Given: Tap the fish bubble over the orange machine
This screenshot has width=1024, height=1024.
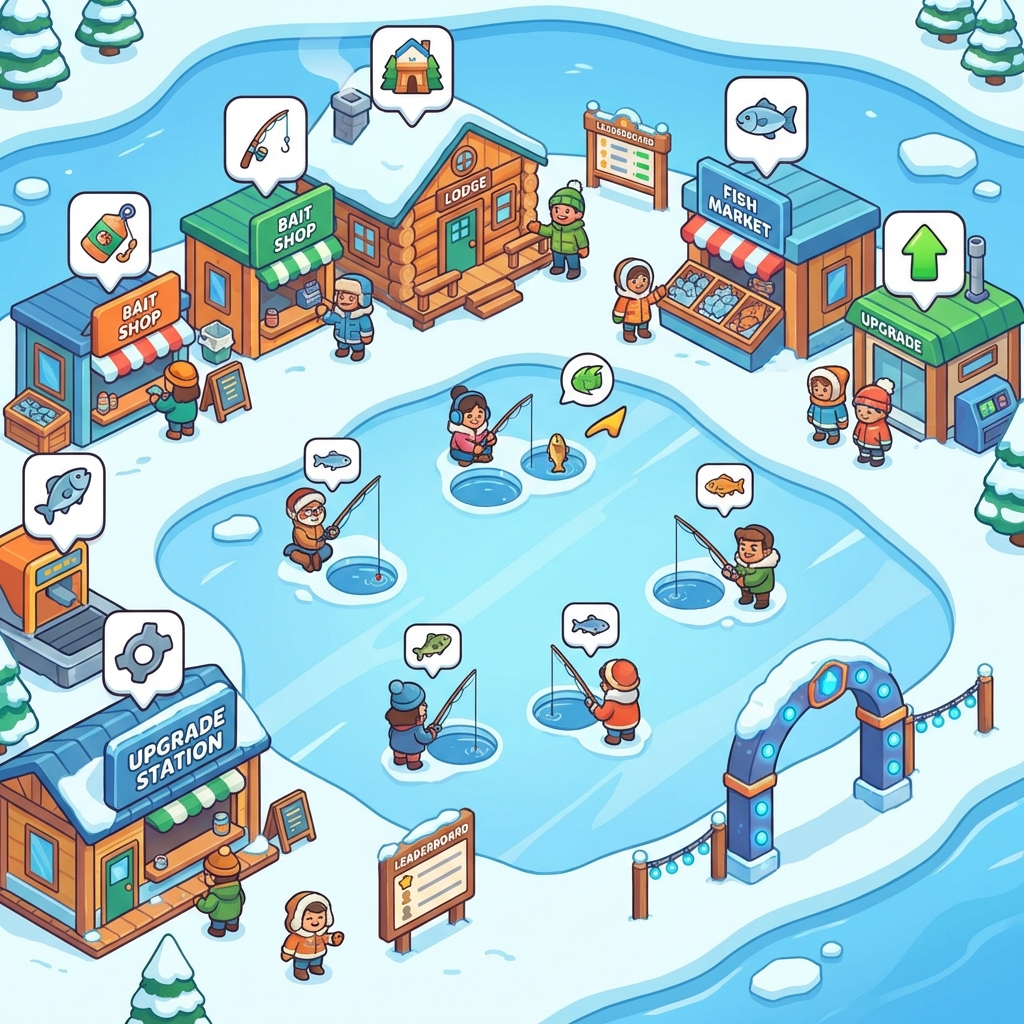Looking at the screenshot, I should 63,495.
